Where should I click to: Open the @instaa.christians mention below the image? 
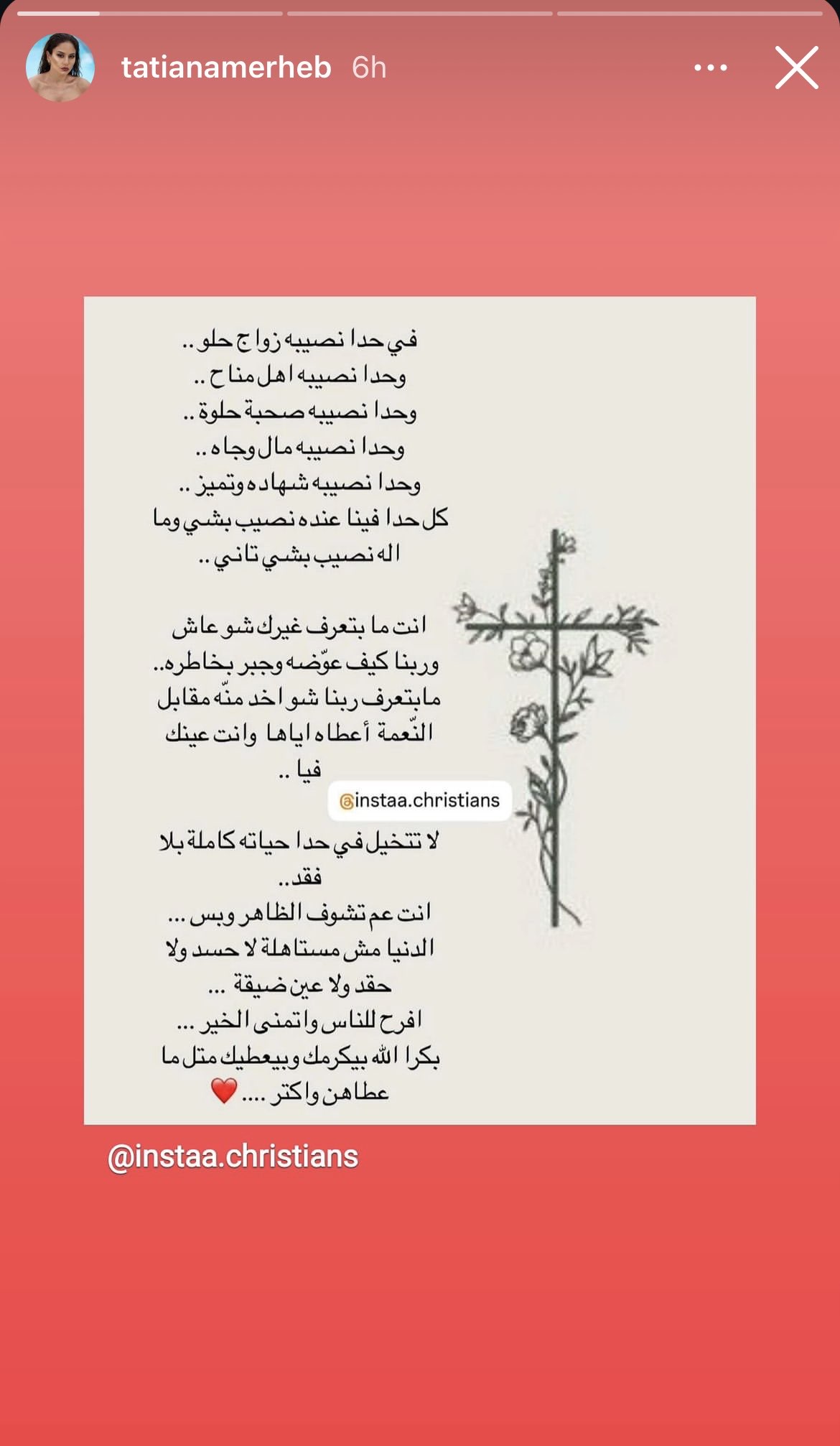pyautogui.click(x=233, y=1157)
